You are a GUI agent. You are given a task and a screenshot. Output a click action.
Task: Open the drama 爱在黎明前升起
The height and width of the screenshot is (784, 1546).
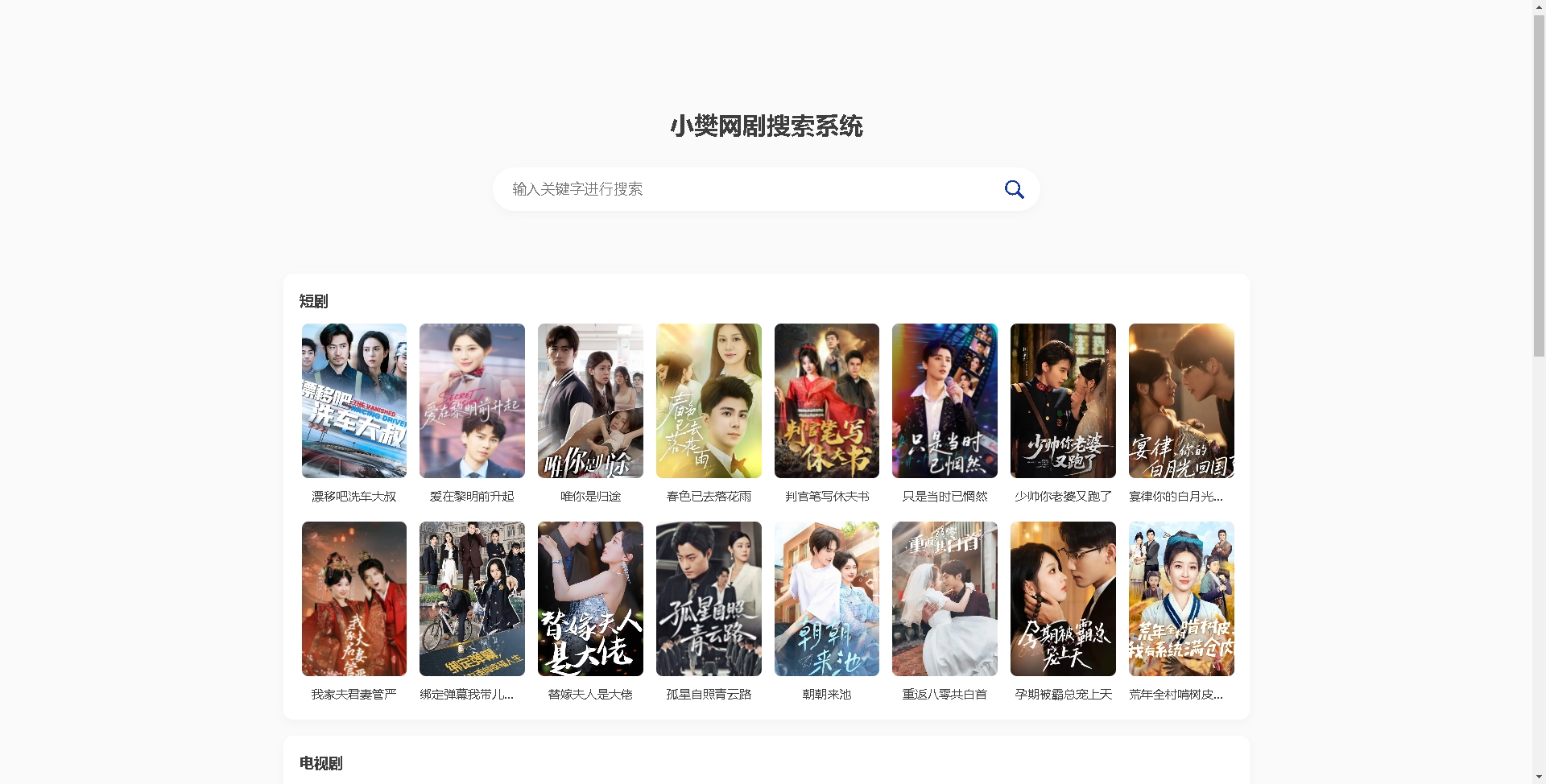tap(472, 401)
